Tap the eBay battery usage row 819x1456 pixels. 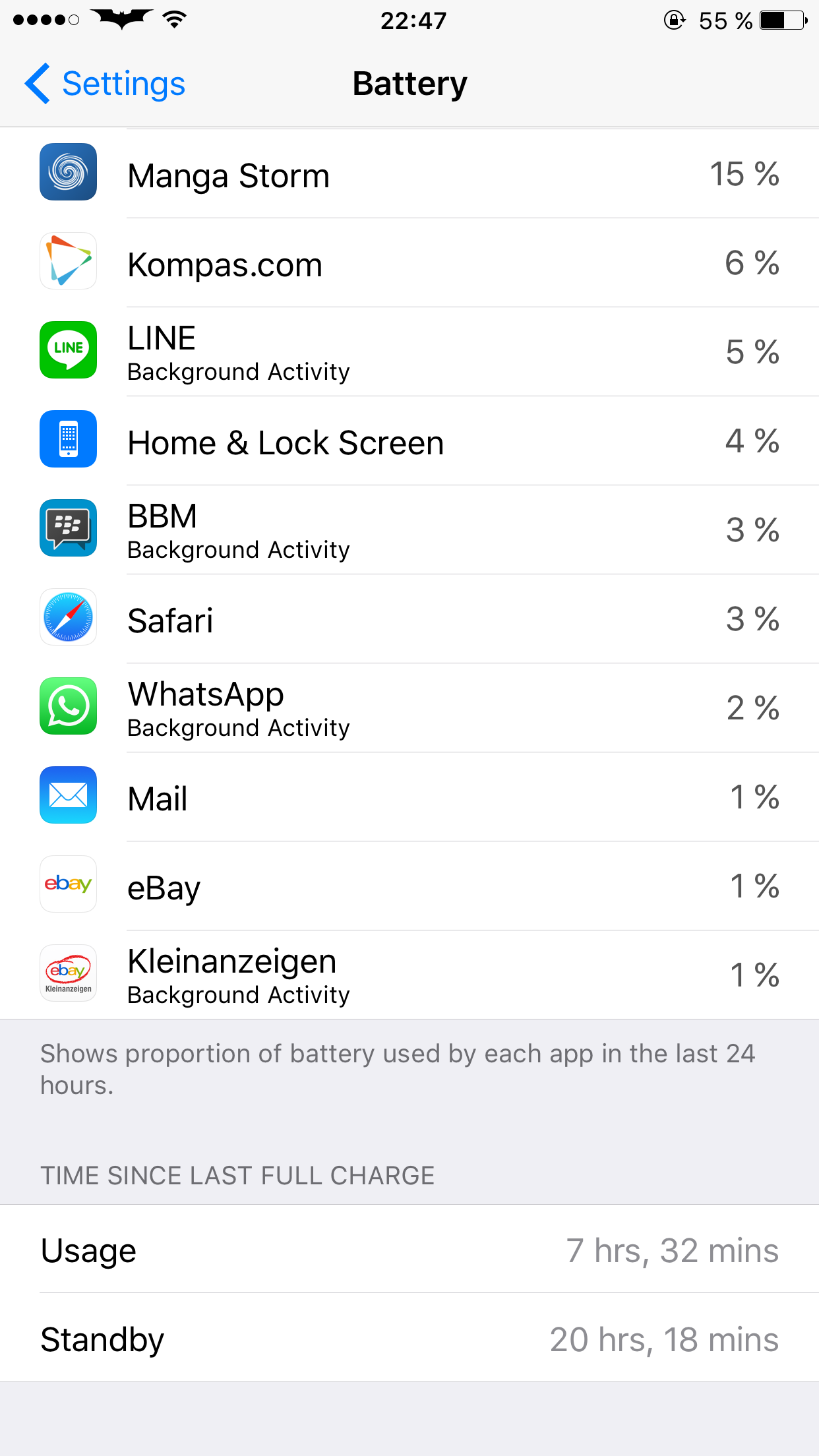[x=409, y=886]
